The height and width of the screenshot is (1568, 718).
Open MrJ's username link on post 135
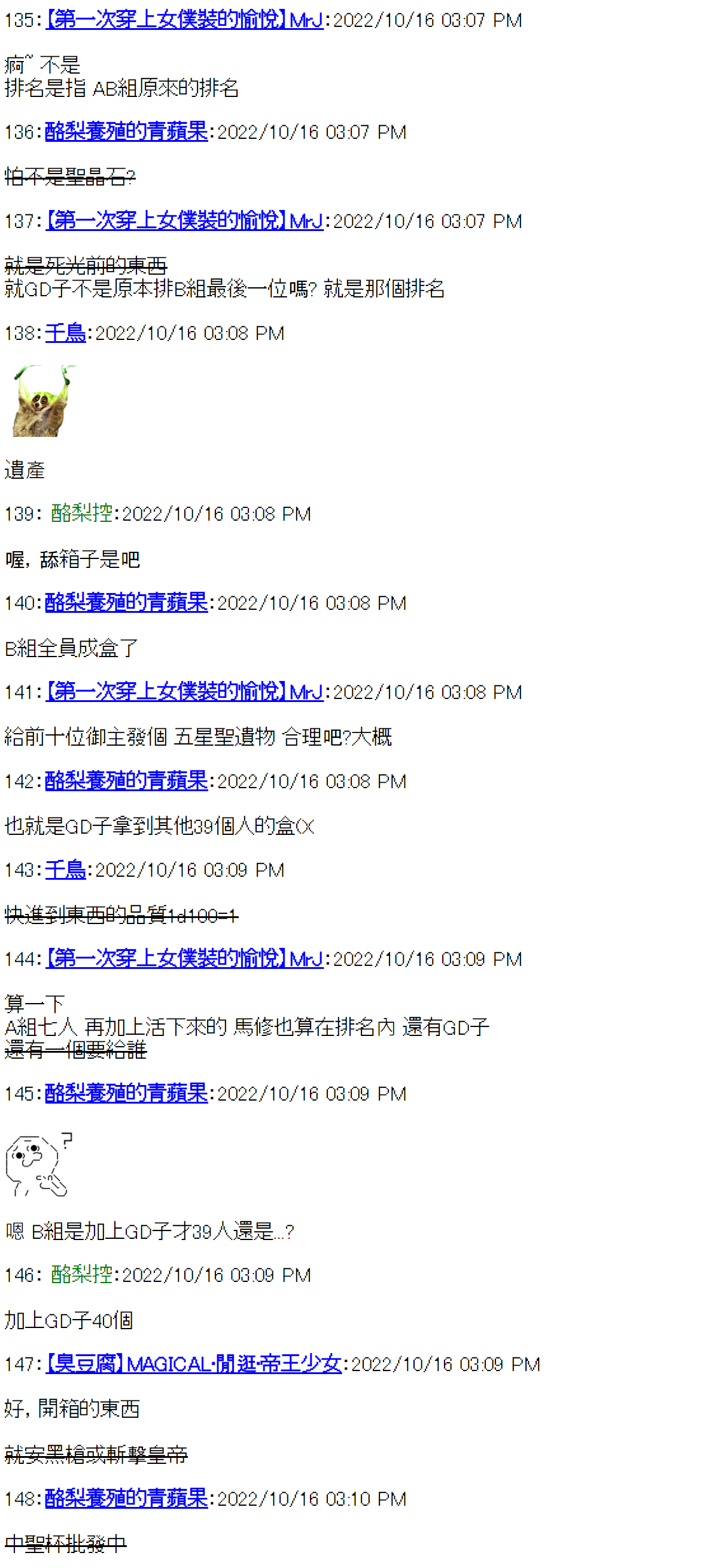pyautogui.click(x=184, y=20)
